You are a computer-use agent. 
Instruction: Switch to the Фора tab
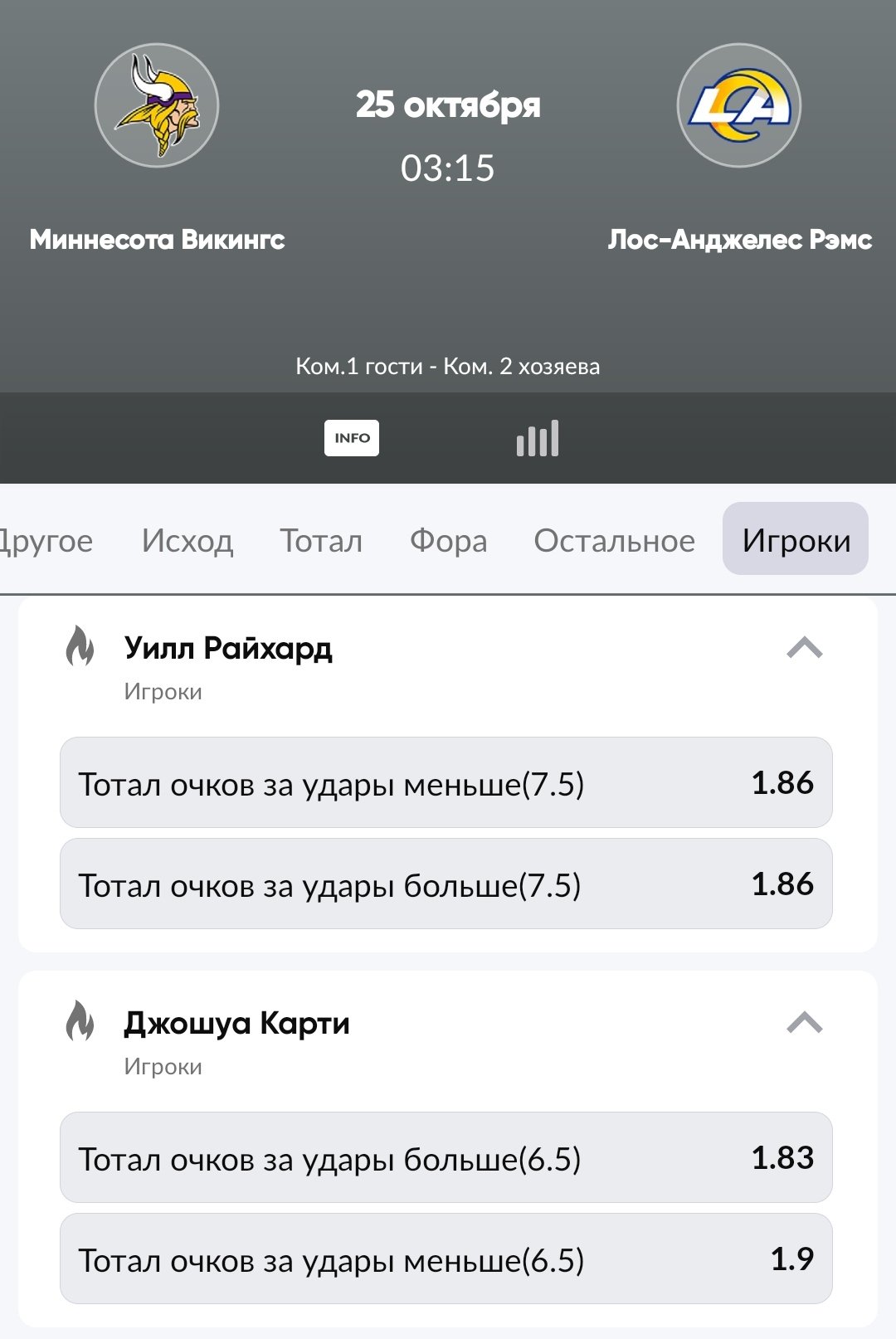click(x=448, y=540)
